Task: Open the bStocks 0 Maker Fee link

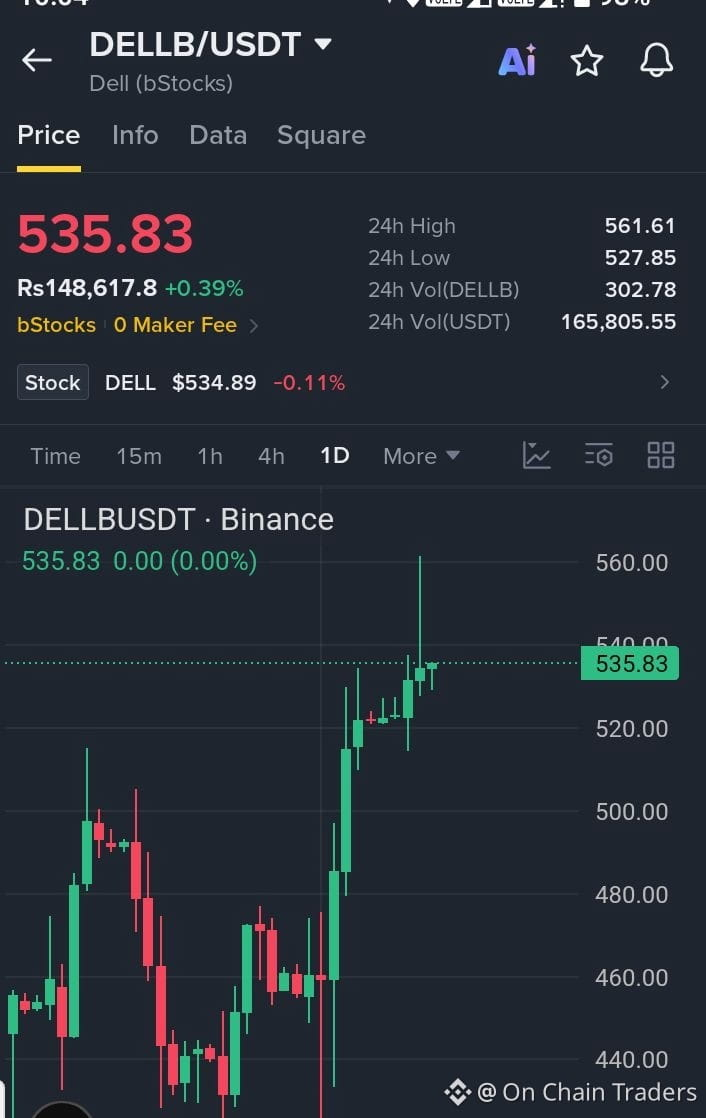Action: [138, 325]
